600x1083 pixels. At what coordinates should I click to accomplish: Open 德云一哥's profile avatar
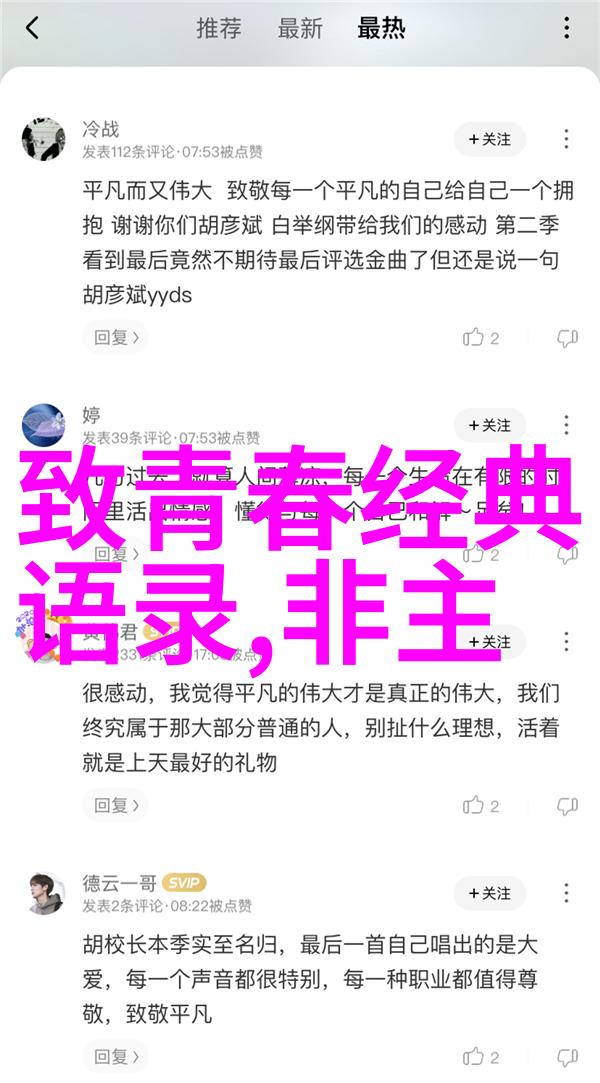[x=43, y=894]
